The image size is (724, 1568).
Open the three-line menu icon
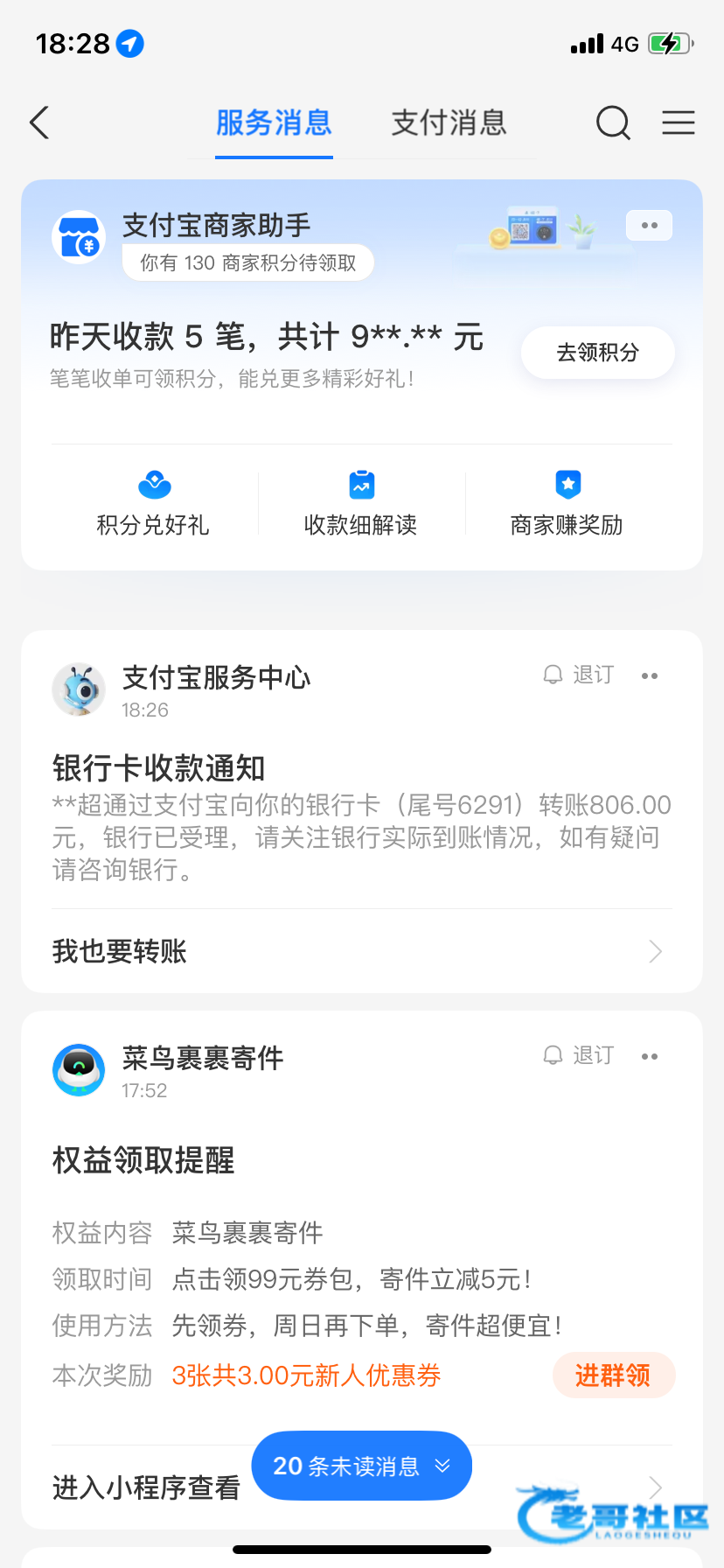pos(678,123)
